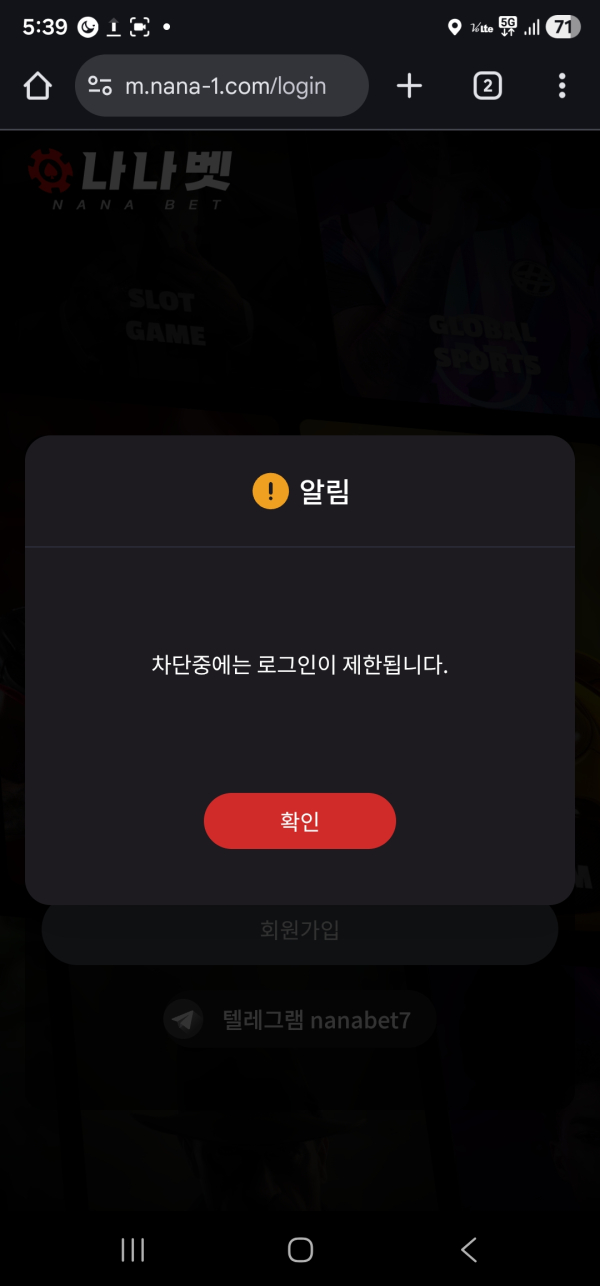Tap the m.nana-1.com/login address bar
Viewport: 600px width, 1286px height.
226,87
